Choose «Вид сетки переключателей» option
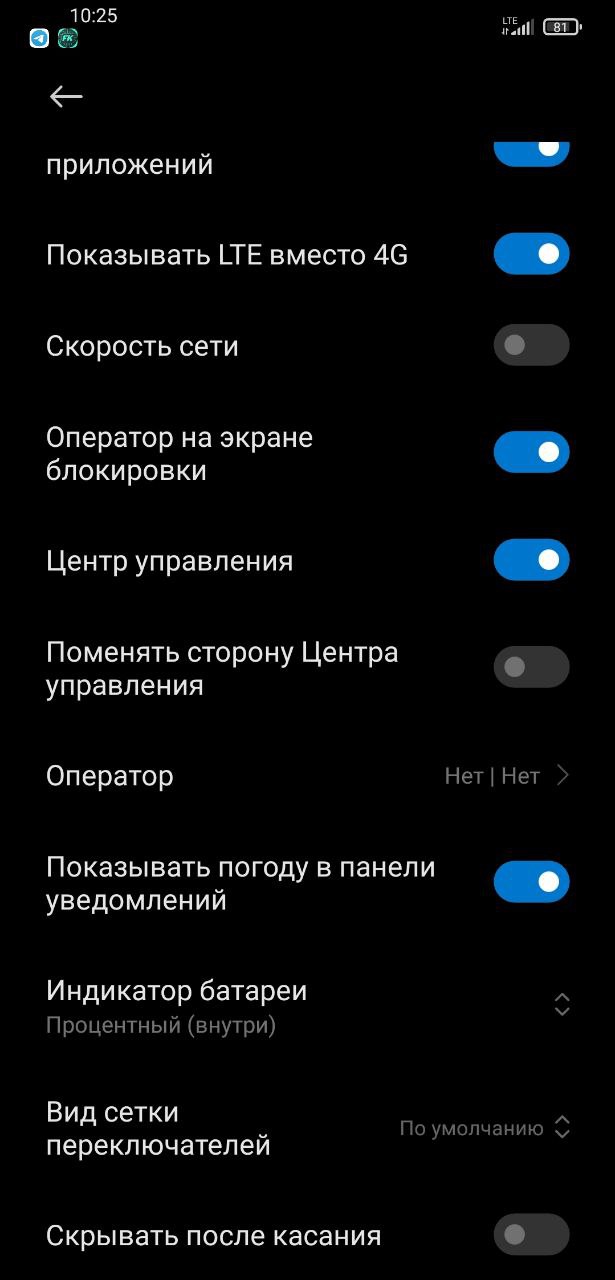This screenshot has width=615, height=1280. click(307, 1128)
